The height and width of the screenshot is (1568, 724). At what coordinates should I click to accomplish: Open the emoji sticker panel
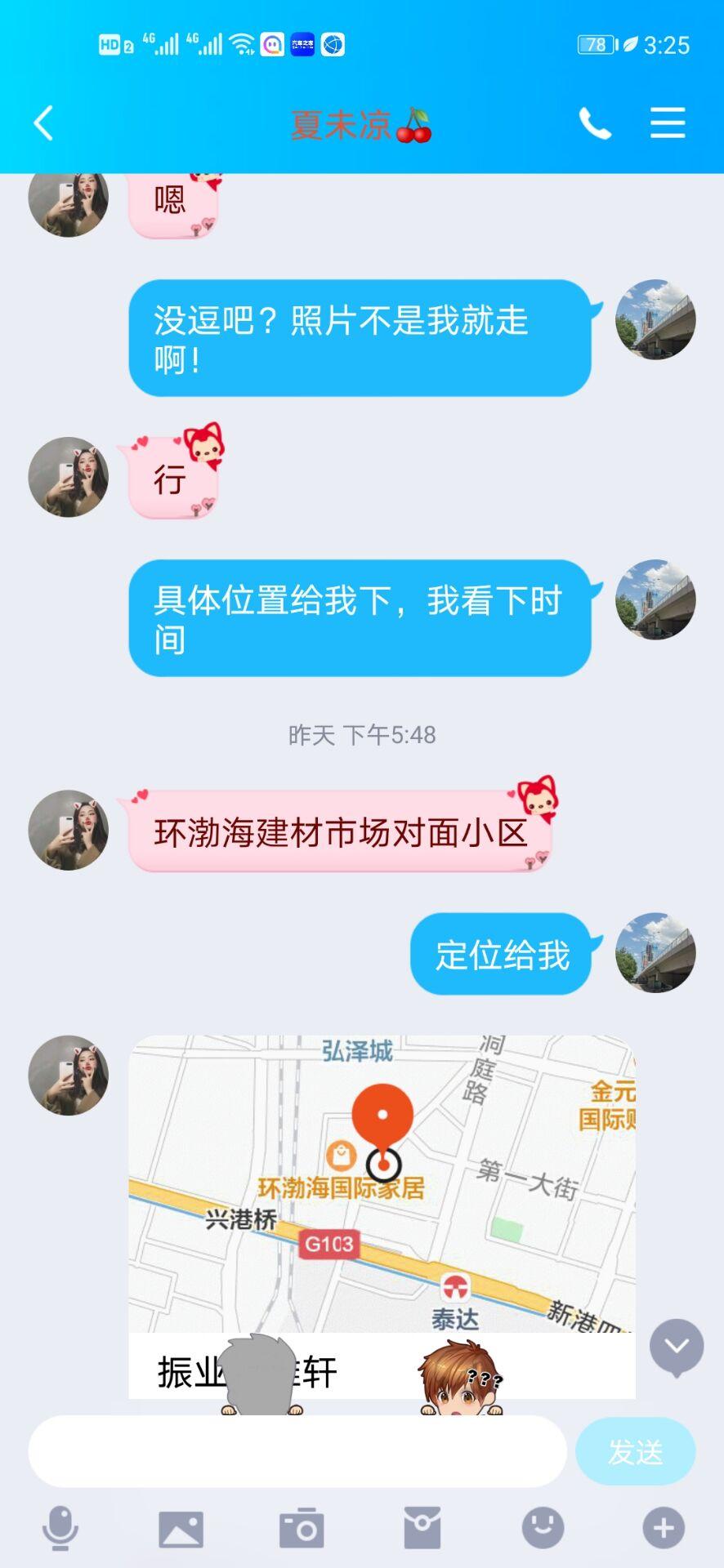click(x=543, y=1528)
